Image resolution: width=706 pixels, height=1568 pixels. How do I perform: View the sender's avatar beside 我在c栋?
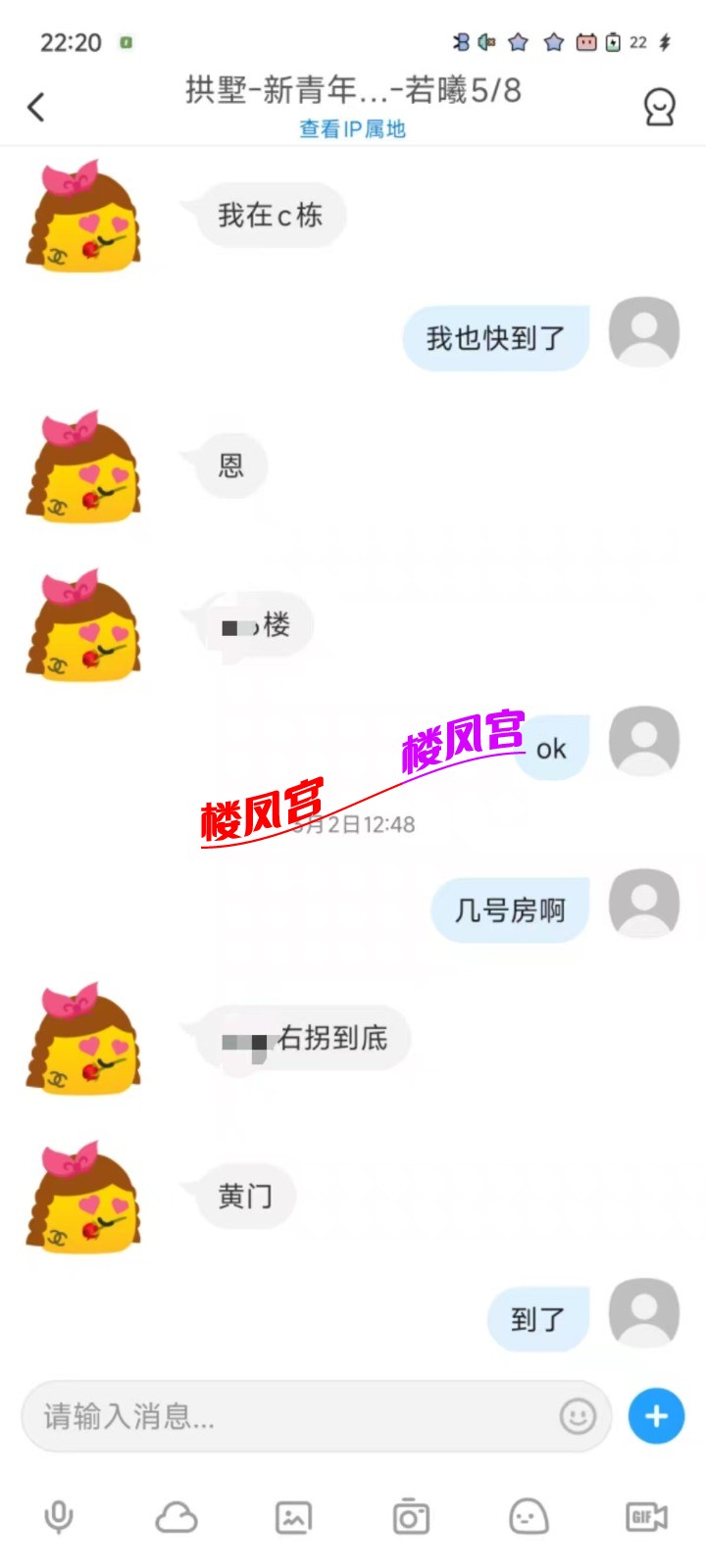[83, 216]
